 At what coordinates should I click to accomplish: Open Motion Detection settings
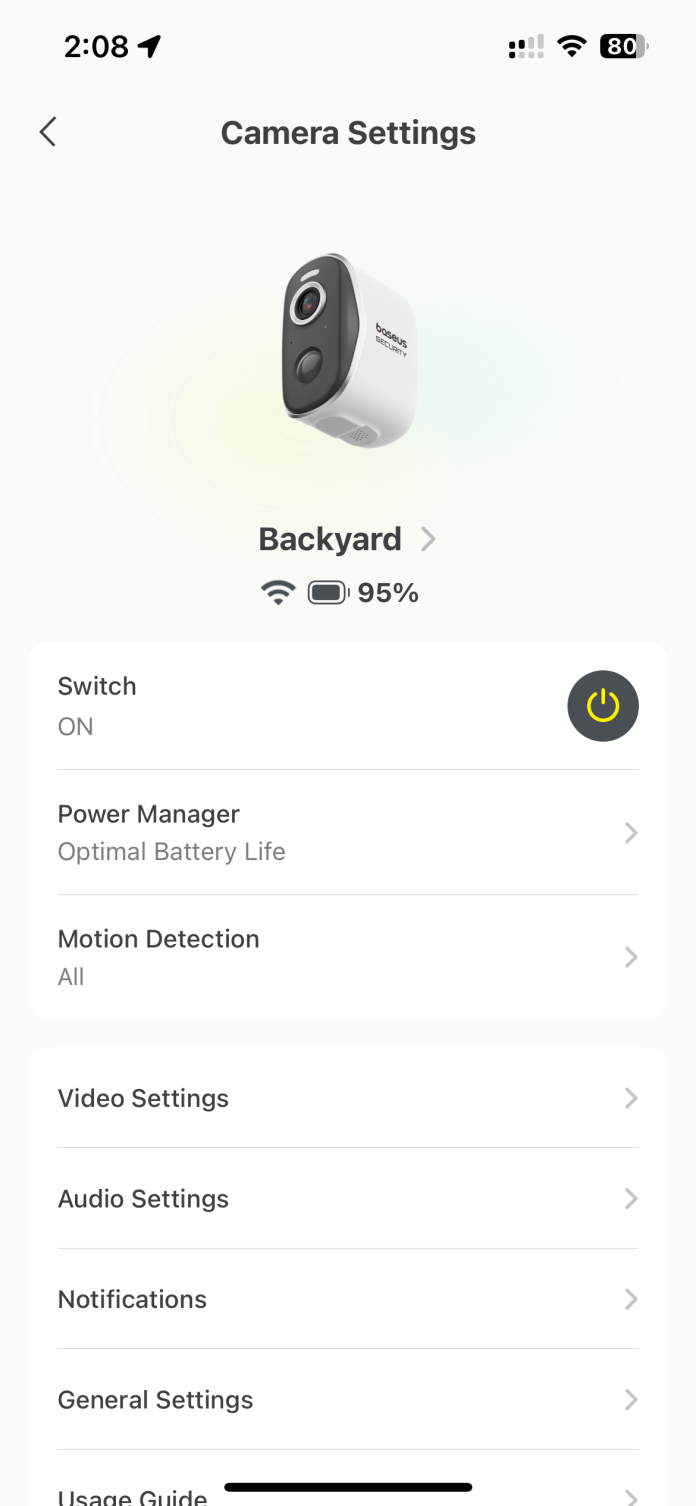click(347, 957)
